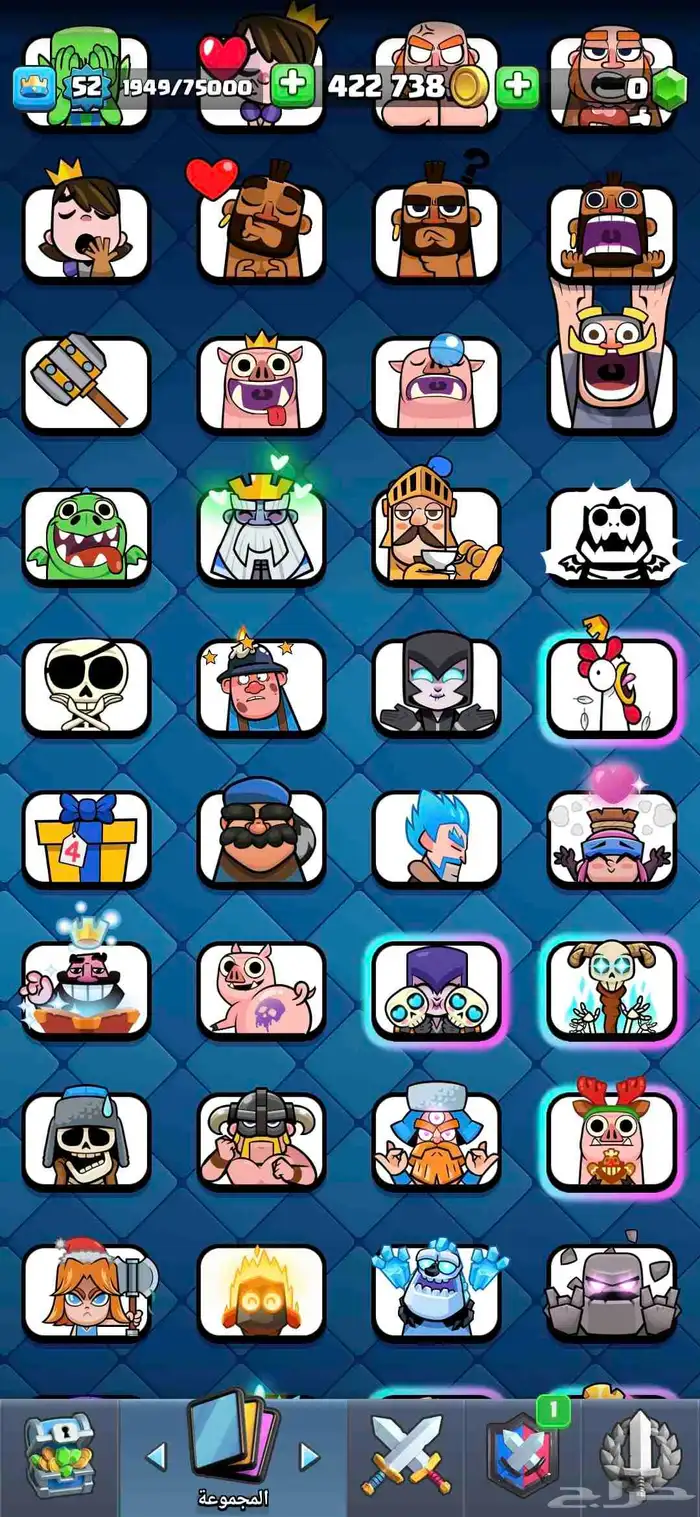The image size is (700, 1517).
Task: Tap the right arrow beside the cards tab
Action: (x=310, y=1455)
